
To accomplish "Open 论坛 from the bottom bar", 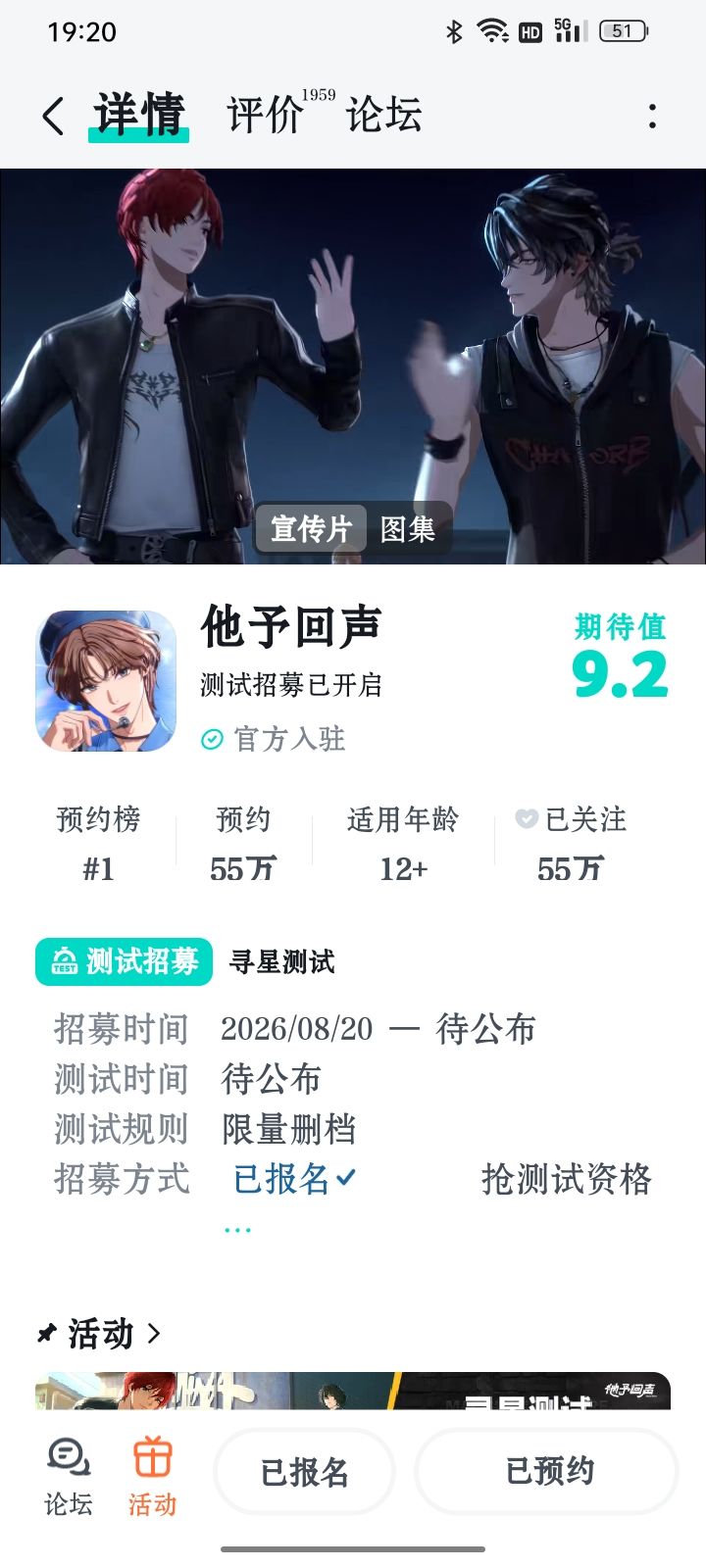I will [x=69, y=1476].
